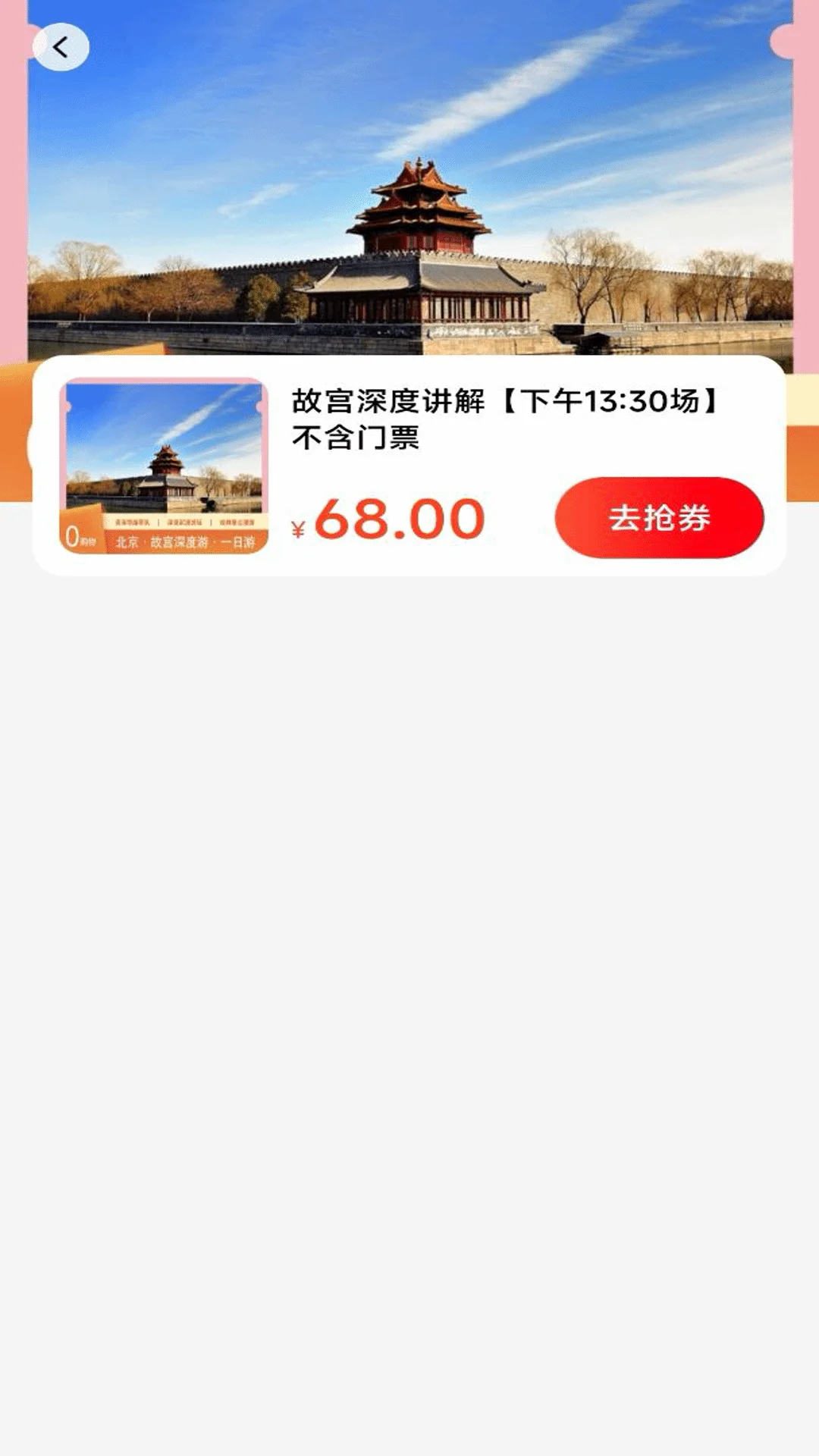The height and width of the screenshot is (1456, 819).
Task: Tap the ¥ currency symbol beside the price
Action: [x=299, y=526]
